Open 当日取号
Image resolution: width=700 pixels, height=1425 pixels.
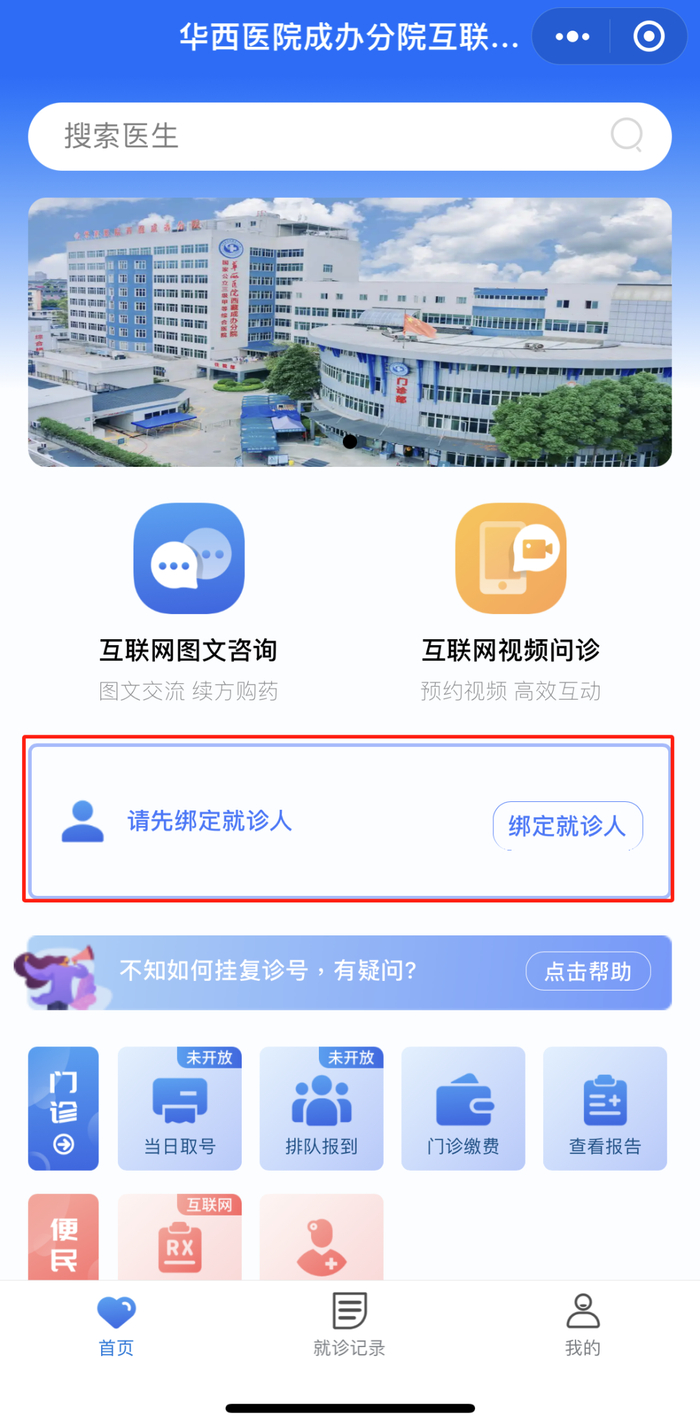pyautogui.click(x=180, y=1108)
